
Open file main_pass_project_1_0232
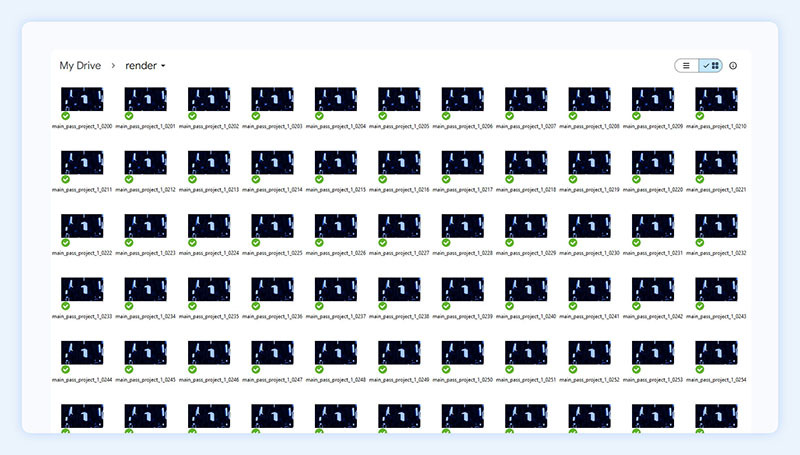click(x=716, y=226)
